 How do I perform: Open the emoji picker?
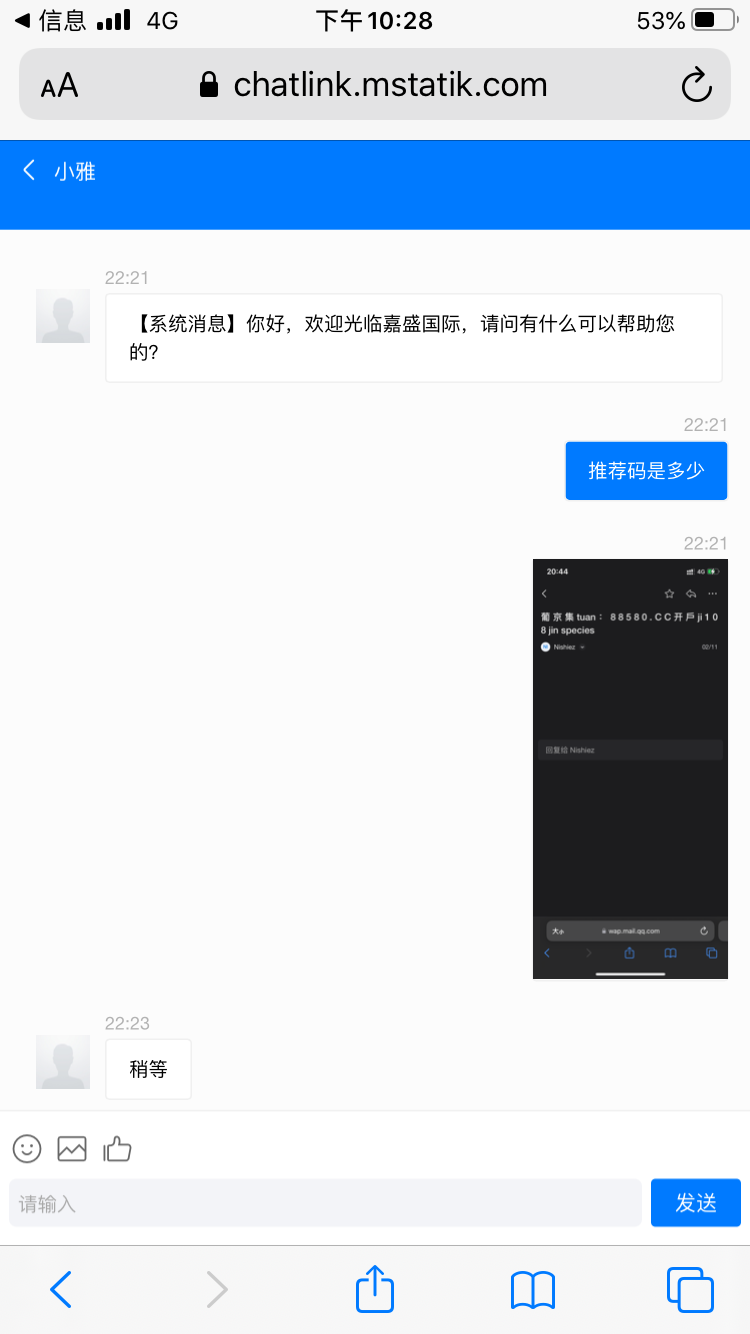click(x=27, y=1149)
